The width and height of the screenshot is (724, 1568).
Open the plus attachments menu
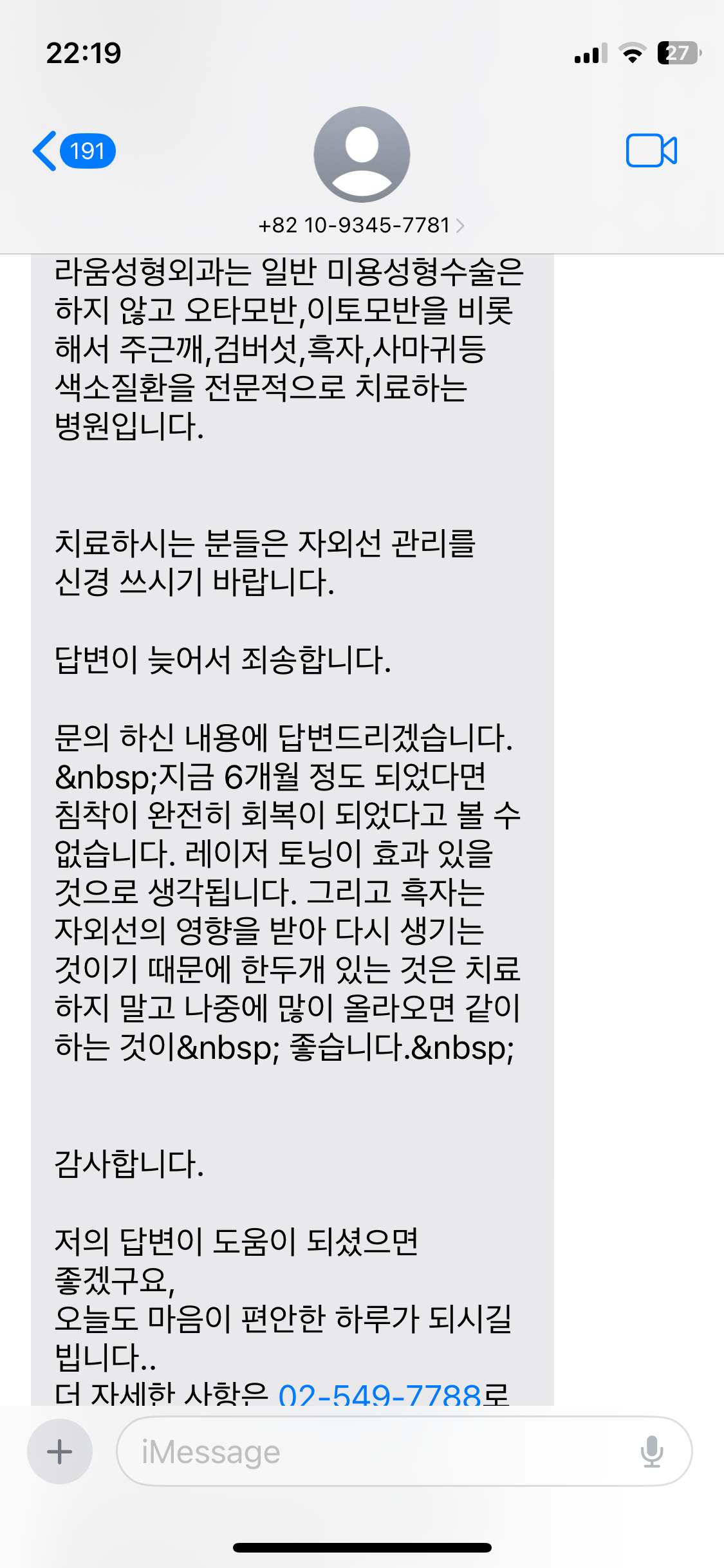[x=60, y=1451]
